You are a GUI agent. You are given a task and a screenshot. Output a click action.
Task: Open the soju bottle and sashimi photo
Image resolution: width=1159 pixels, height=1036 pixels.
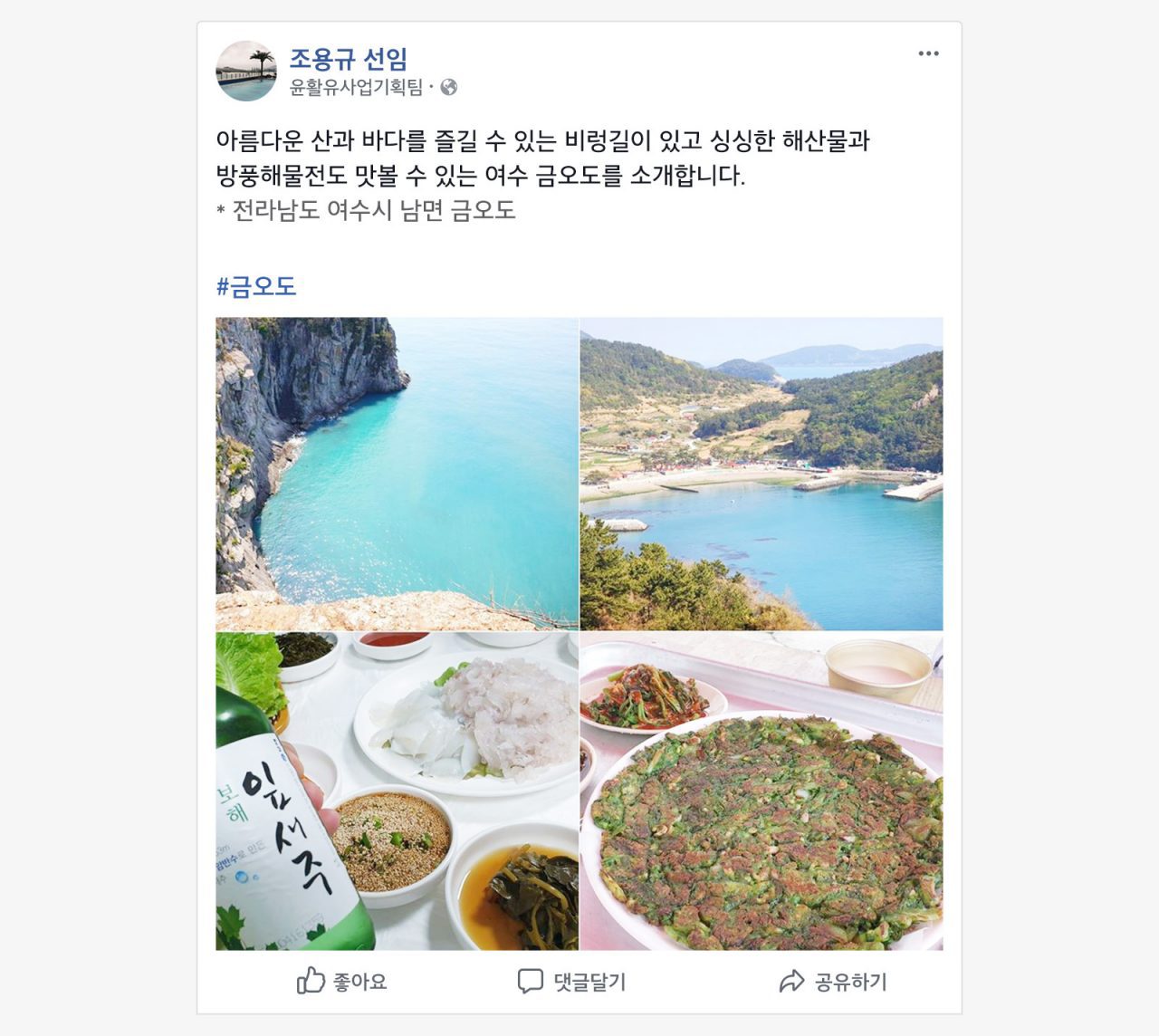click(x=397, y=791)
